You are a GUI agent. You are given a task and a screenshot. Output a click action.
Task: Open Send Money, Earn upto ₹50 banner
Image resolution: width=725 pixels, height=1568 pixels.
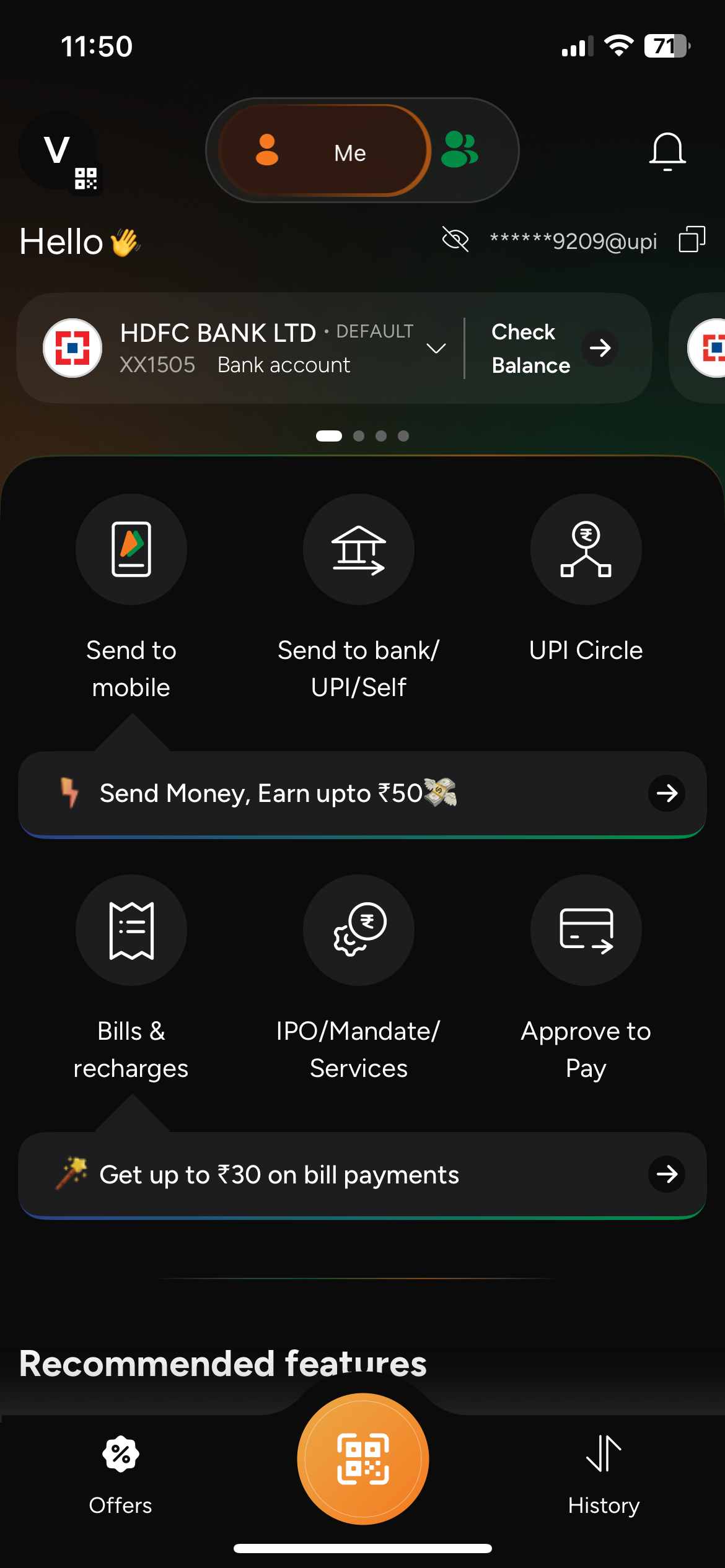tap(362, 793)
